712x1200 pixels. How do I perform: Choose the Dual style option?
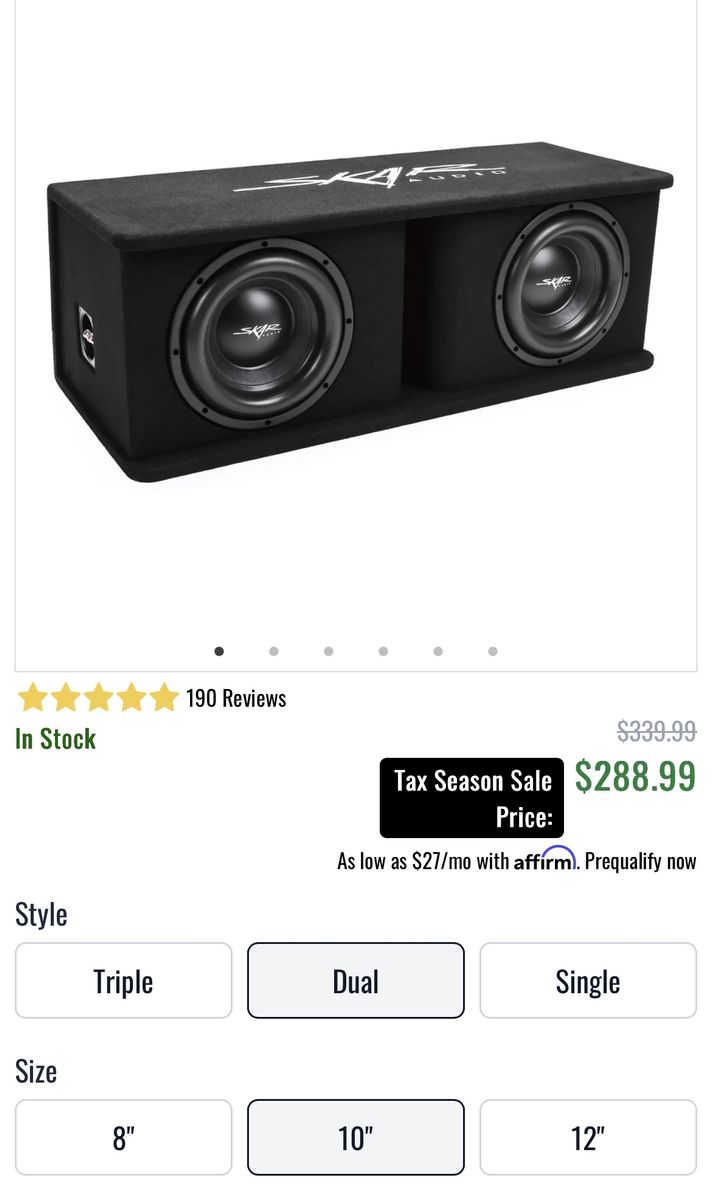click(x=356, y=981)
